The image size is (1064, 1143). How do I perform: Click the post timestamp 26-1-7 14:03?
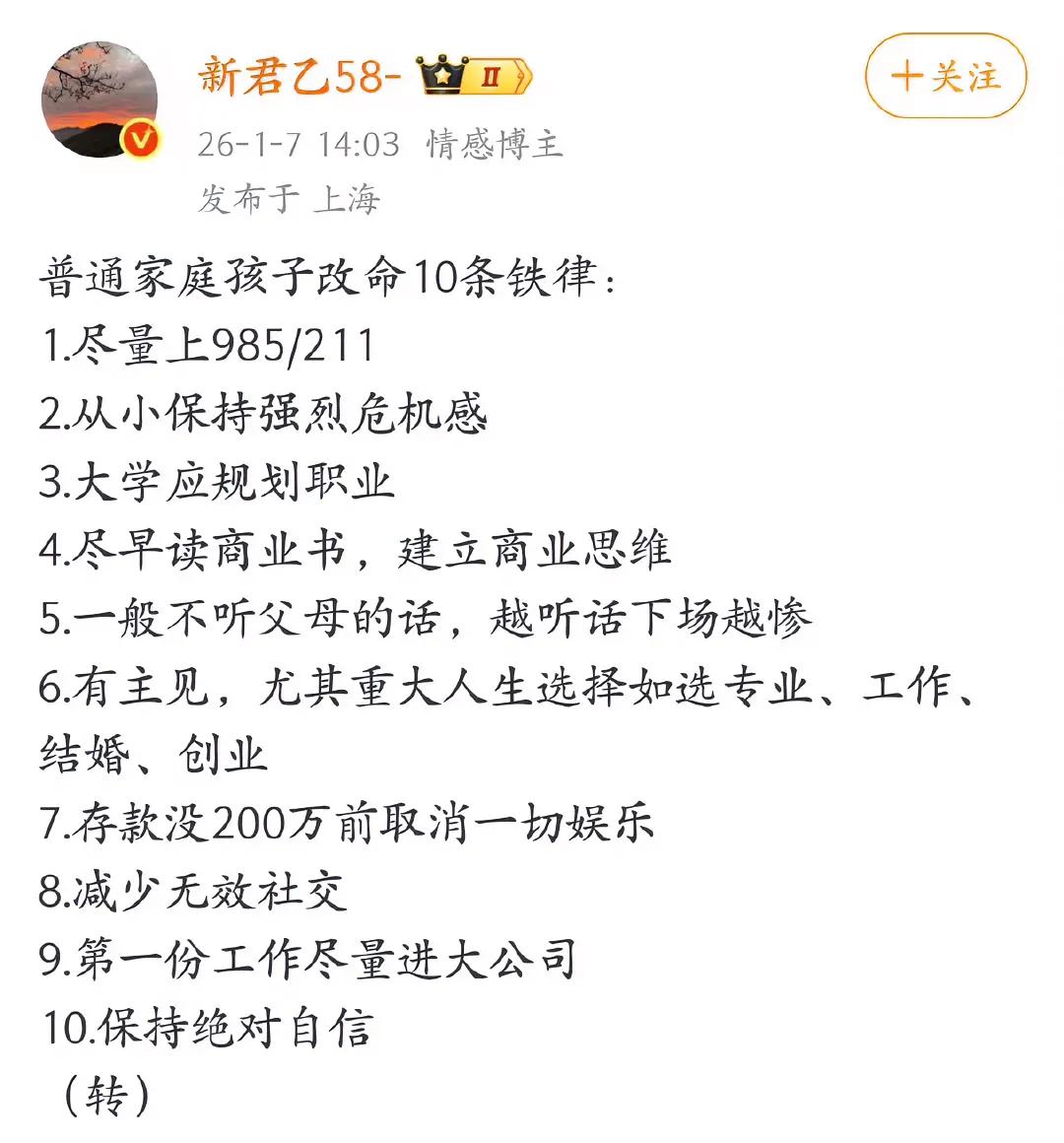(x=299, y=145)
